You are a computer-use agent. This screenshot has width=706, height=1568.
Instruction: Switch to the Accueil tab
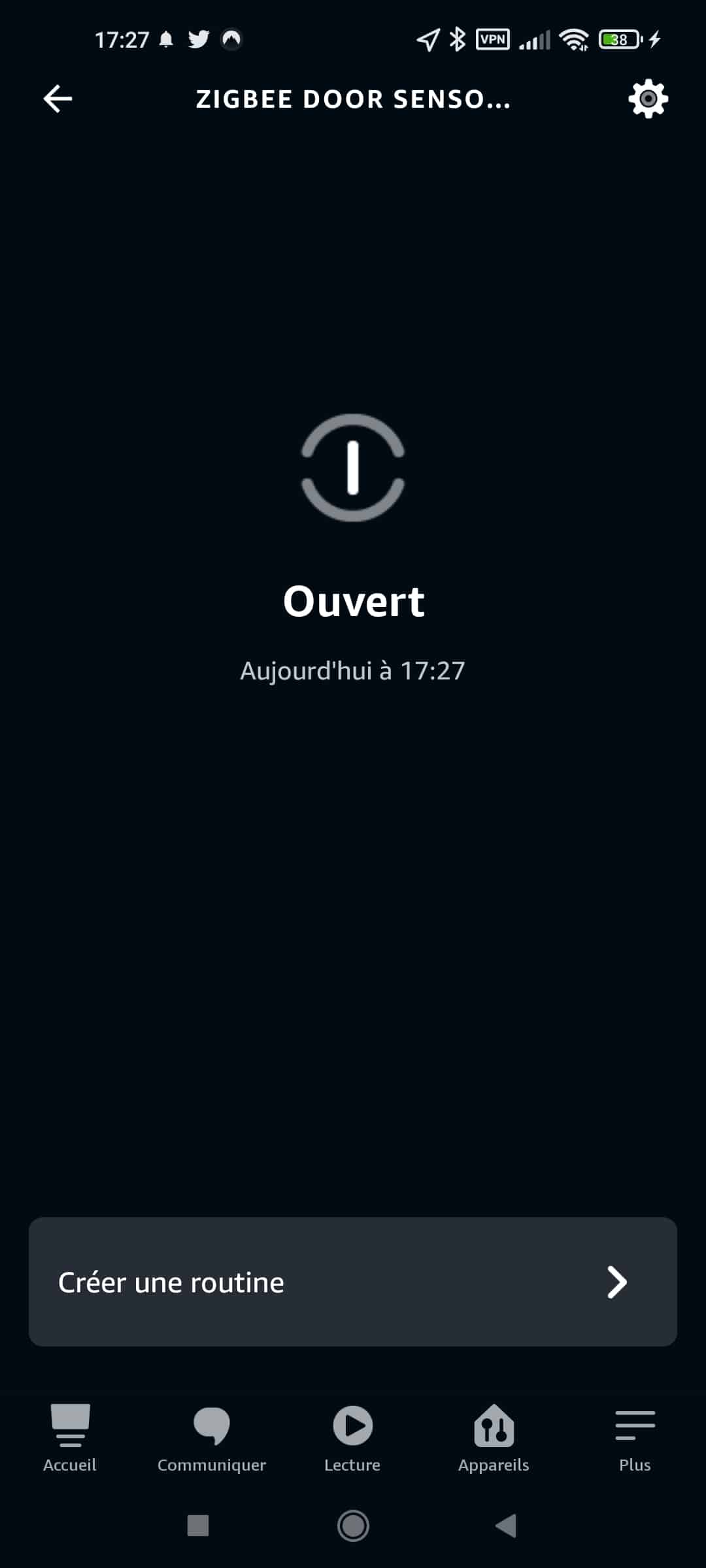coord(70,1437)
